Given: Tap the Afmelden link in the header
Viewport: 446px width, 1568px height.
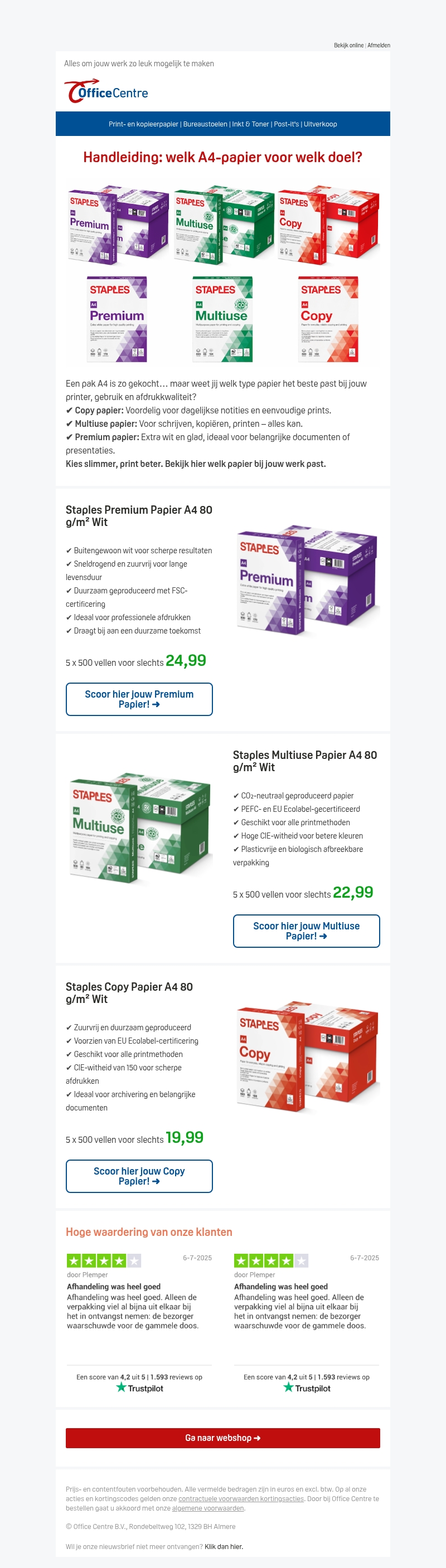Looking at the screenshot, I should click(379, 46).
